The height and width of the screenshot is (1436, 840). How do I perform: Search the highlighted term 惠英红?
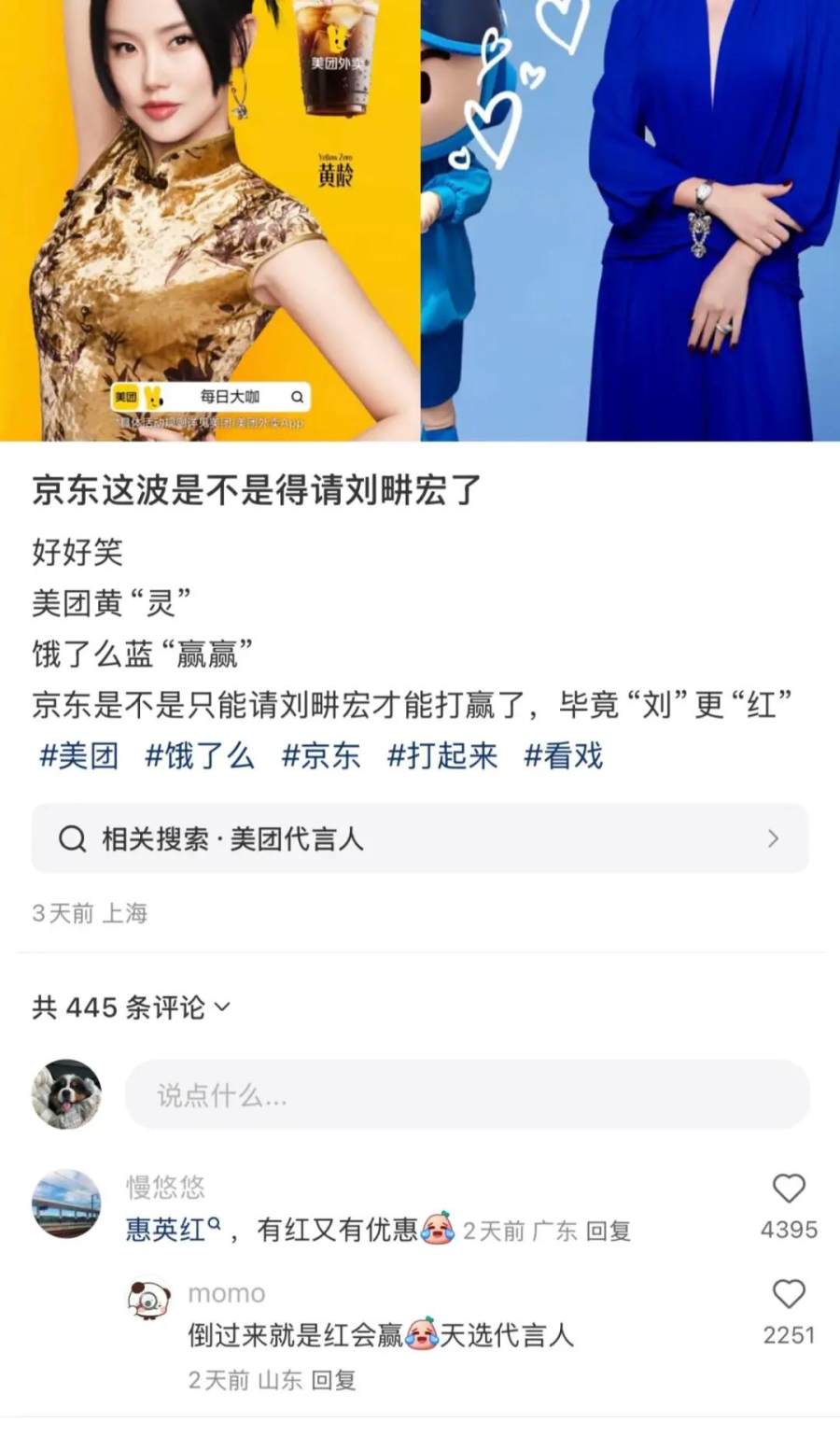click(x=172, y=1230)
